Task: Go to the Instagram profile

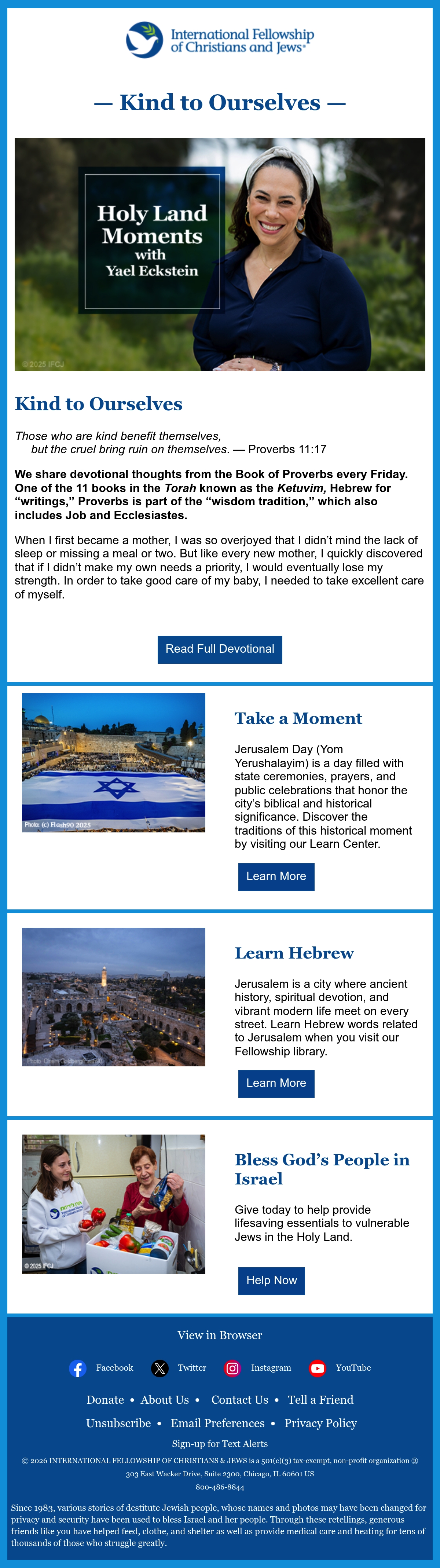Action: click(257, 1369)
